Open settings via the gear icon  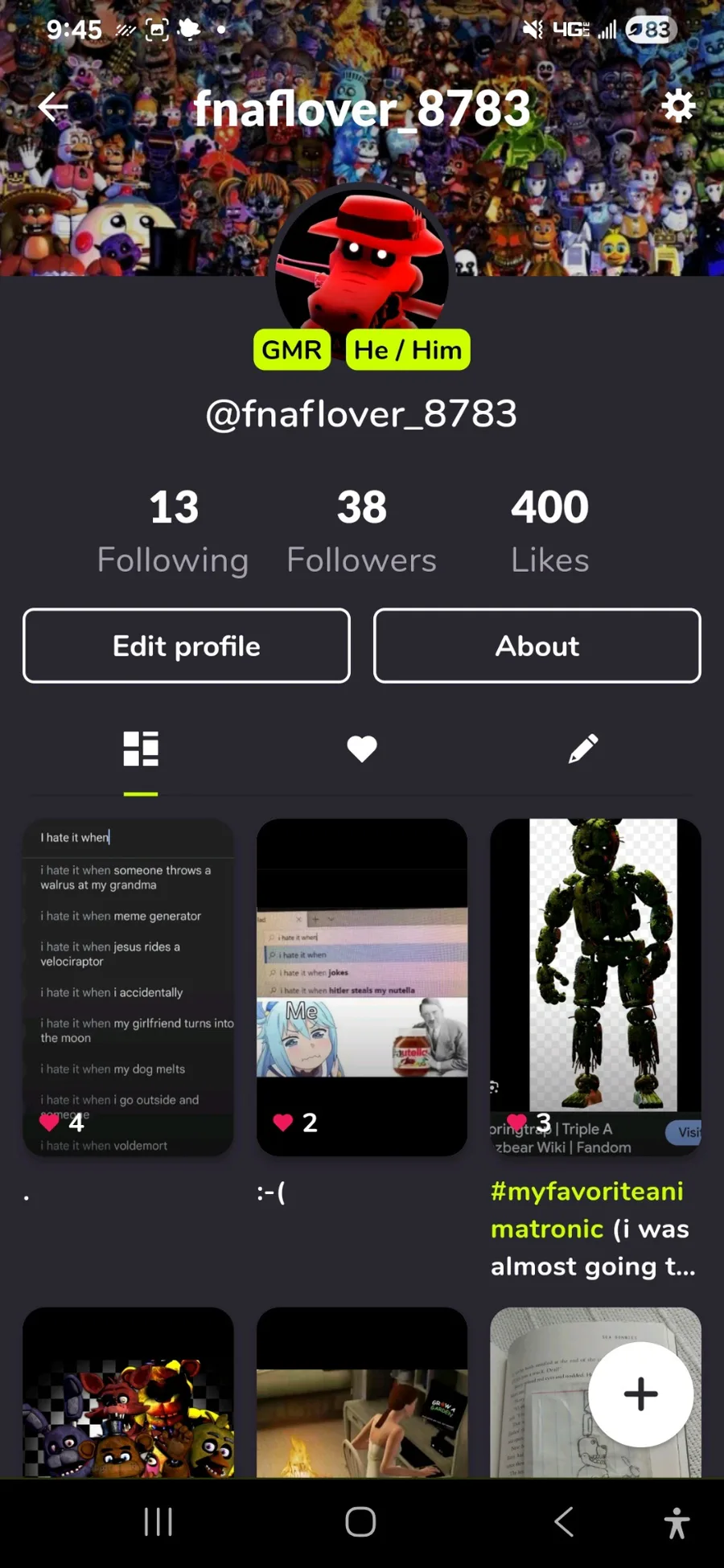[x=677, y=105]
